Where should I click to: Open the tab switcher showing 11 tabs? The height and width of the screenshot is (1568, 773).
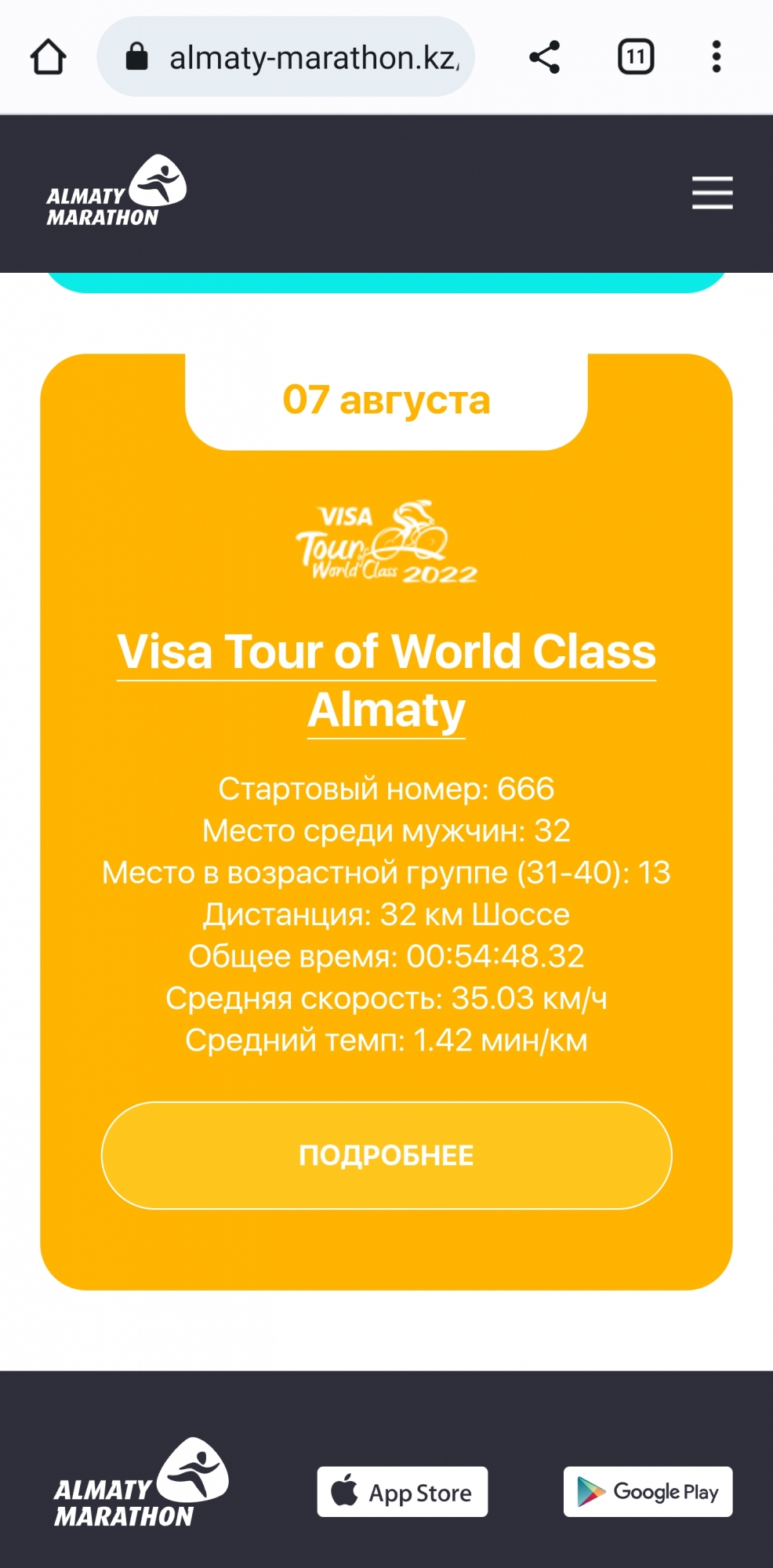pyautogui.click(x=636, y=57)
